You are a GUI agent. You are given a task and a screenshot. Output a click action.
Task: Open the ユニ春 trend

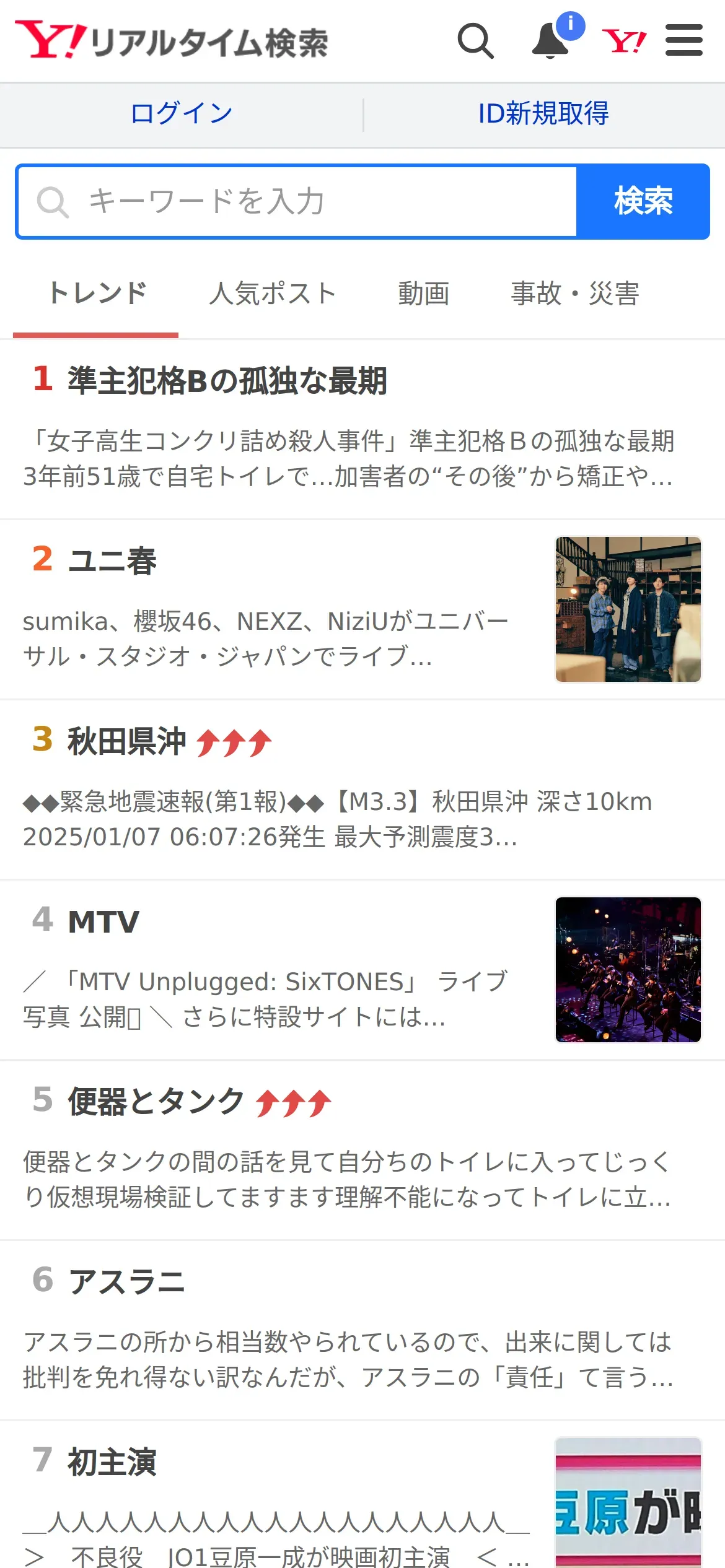click(x=112, y=560)
